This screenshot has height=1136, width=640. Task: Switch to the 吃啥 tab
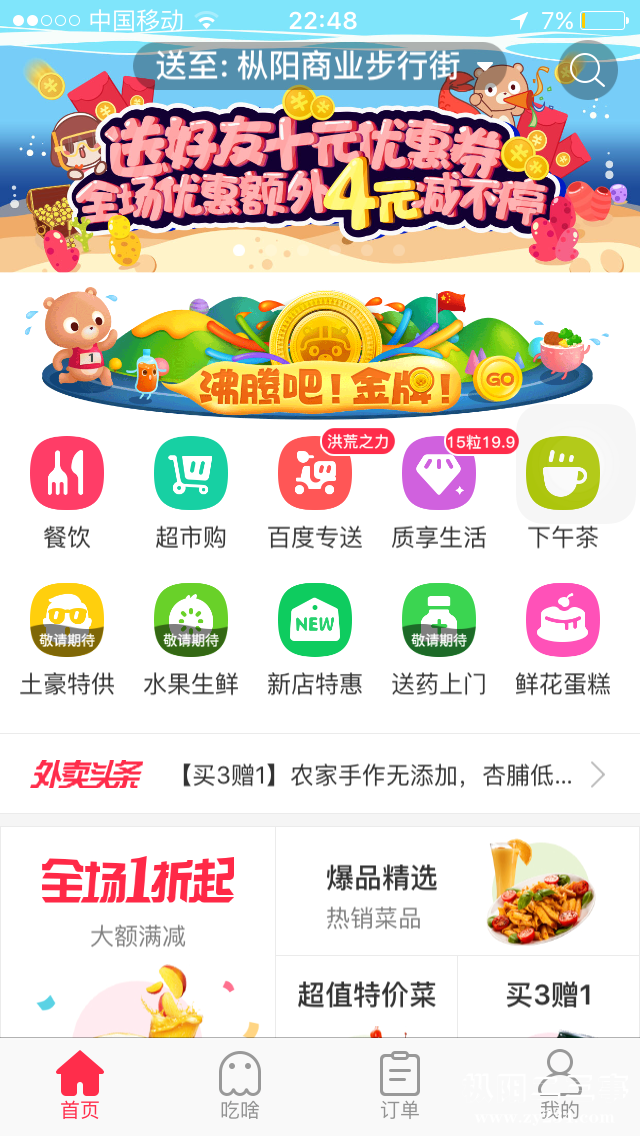240,1085
